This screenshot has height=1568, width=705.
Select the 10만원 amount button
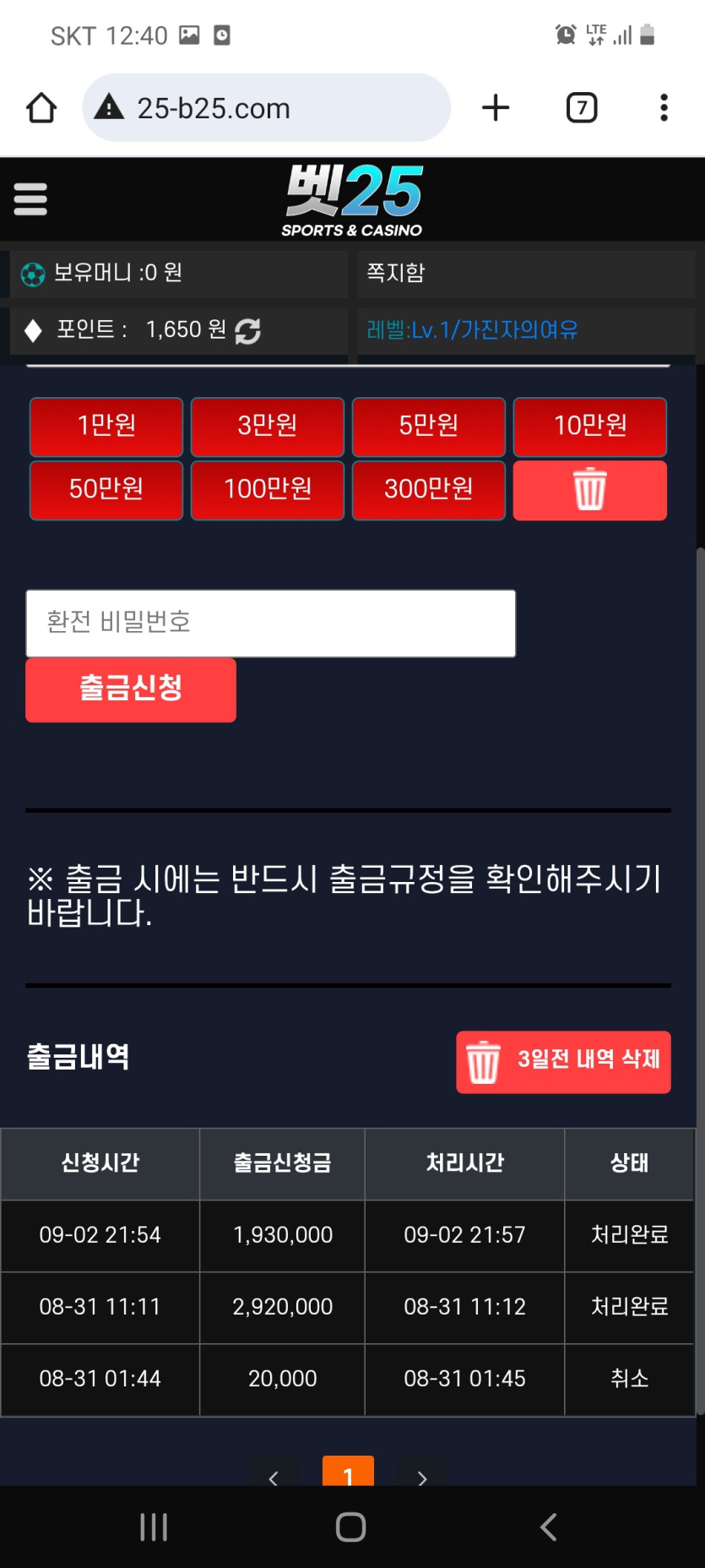[590, 426]
